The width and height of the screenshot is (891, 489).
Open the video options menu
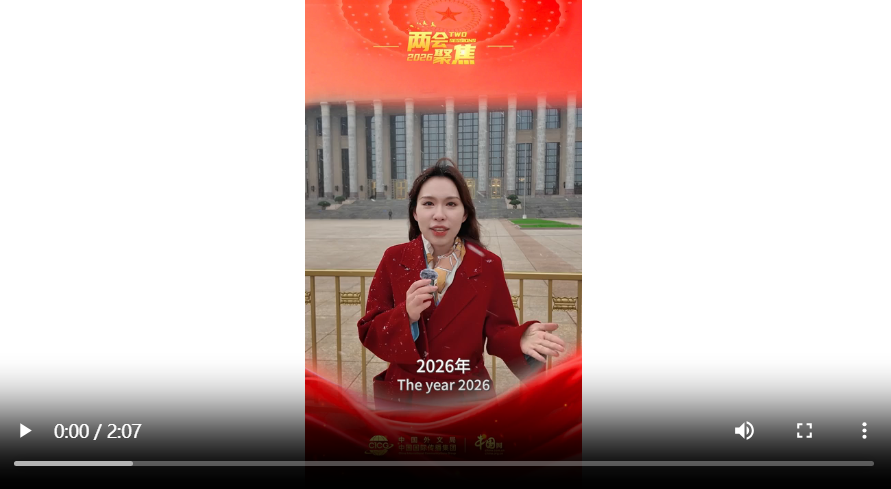pos(864,431)
